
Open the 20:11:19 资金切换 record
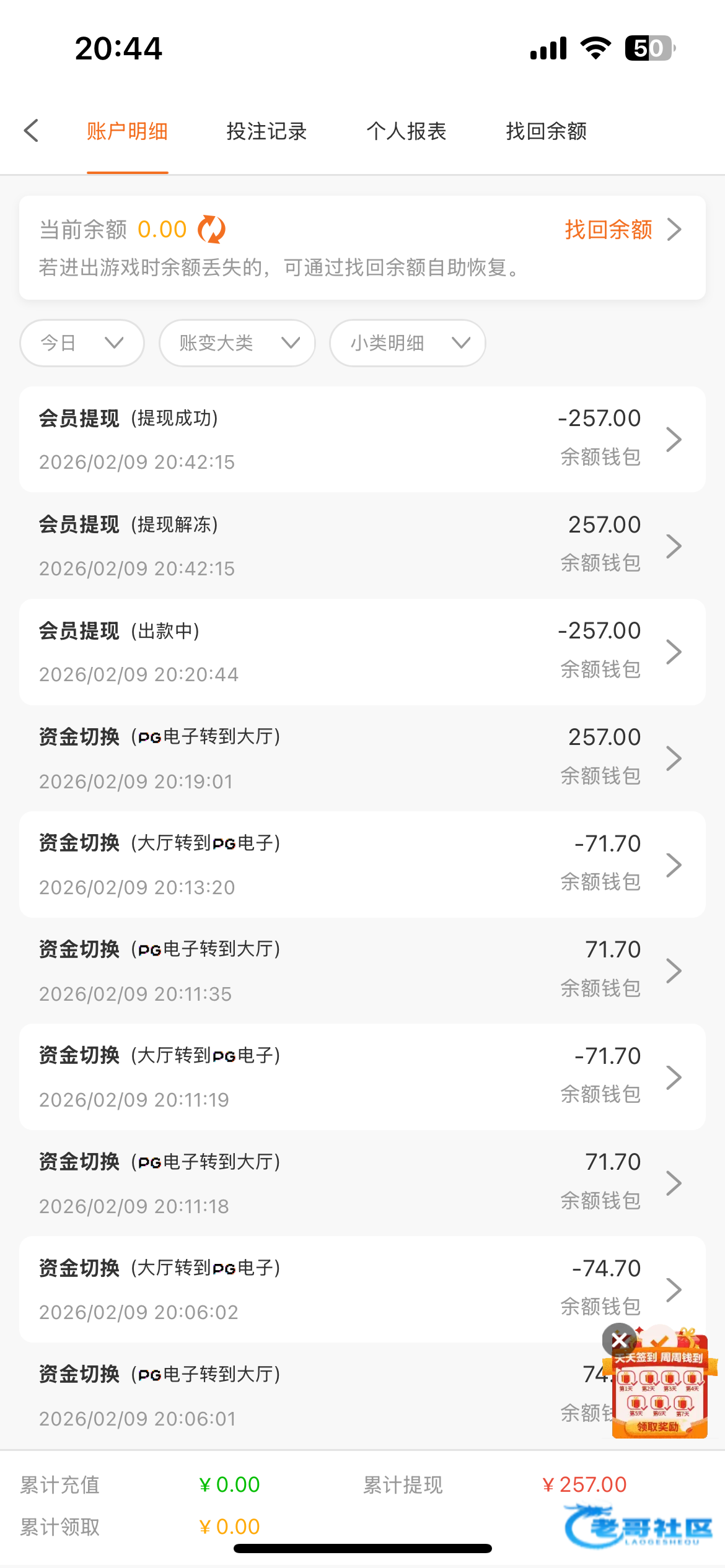(x=362, y=1077)
